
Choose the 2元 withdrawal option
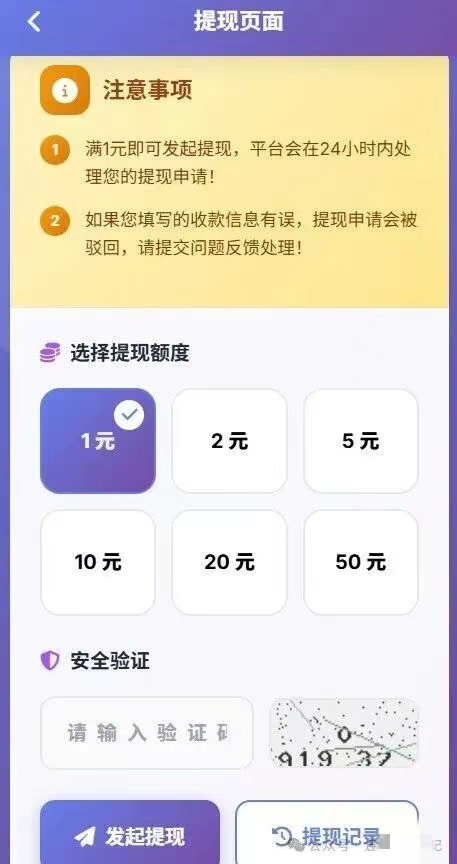click(229, 441)
